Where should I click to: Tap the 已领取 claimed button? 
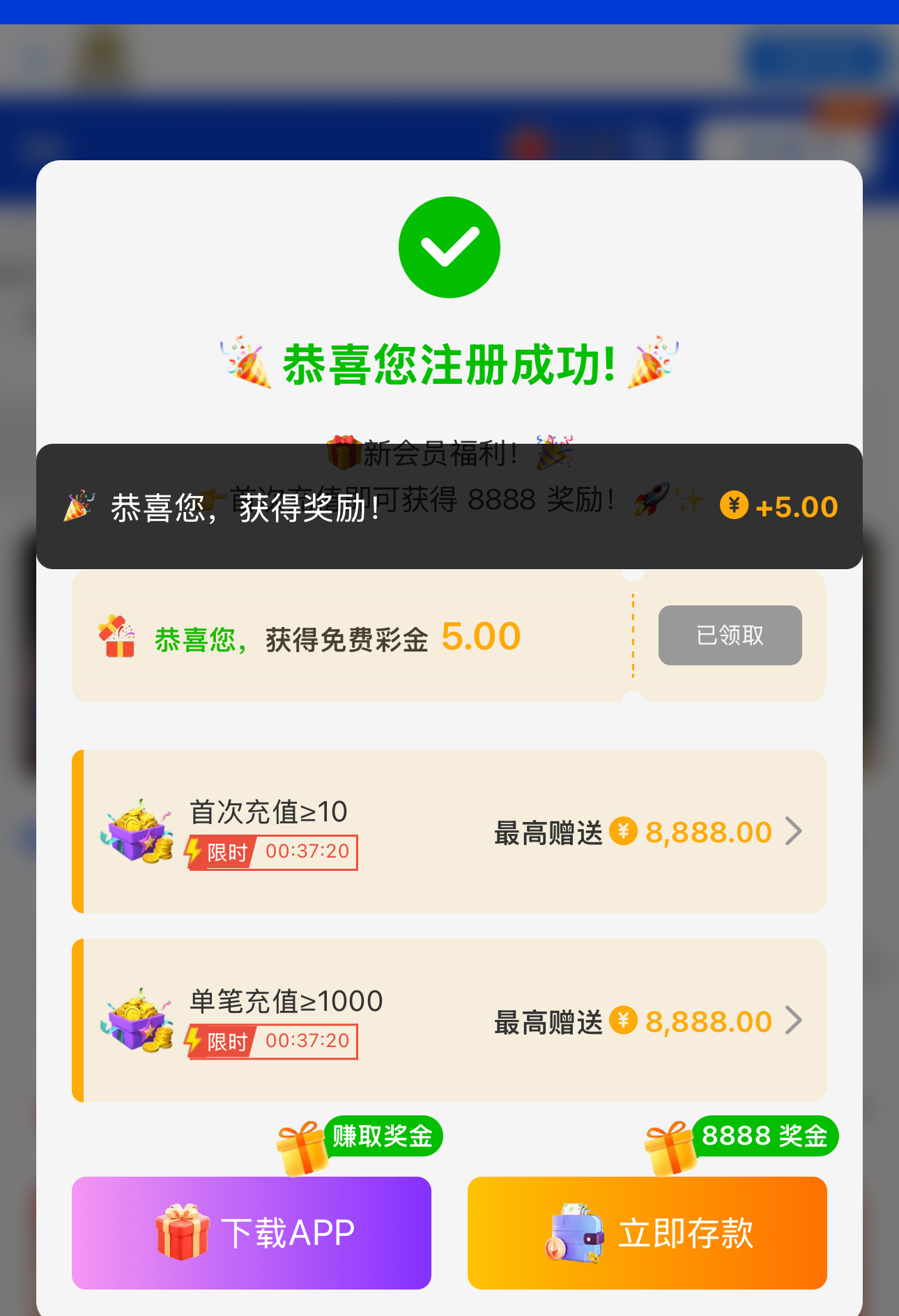[730, 635]
